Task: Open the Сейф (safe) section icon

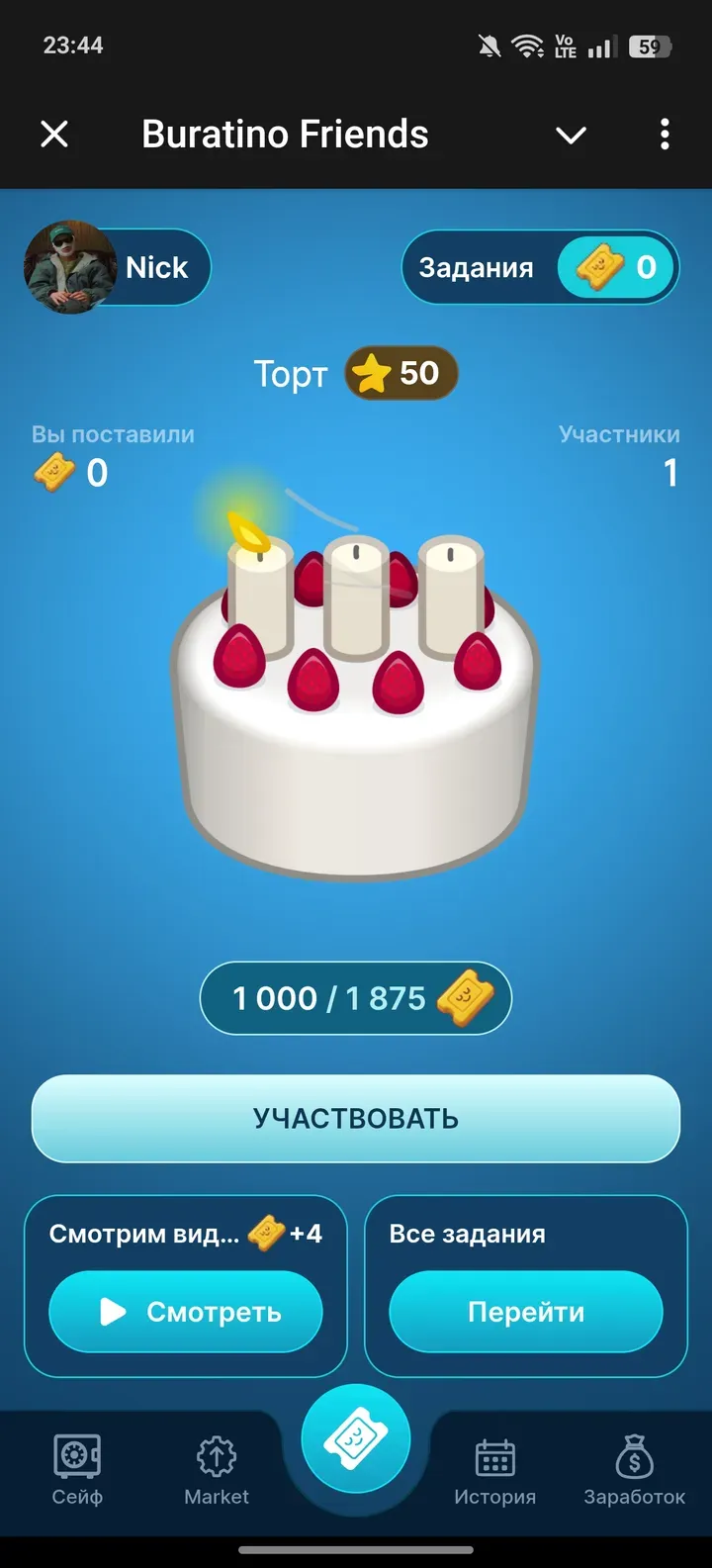Action: click(77, 1453)
